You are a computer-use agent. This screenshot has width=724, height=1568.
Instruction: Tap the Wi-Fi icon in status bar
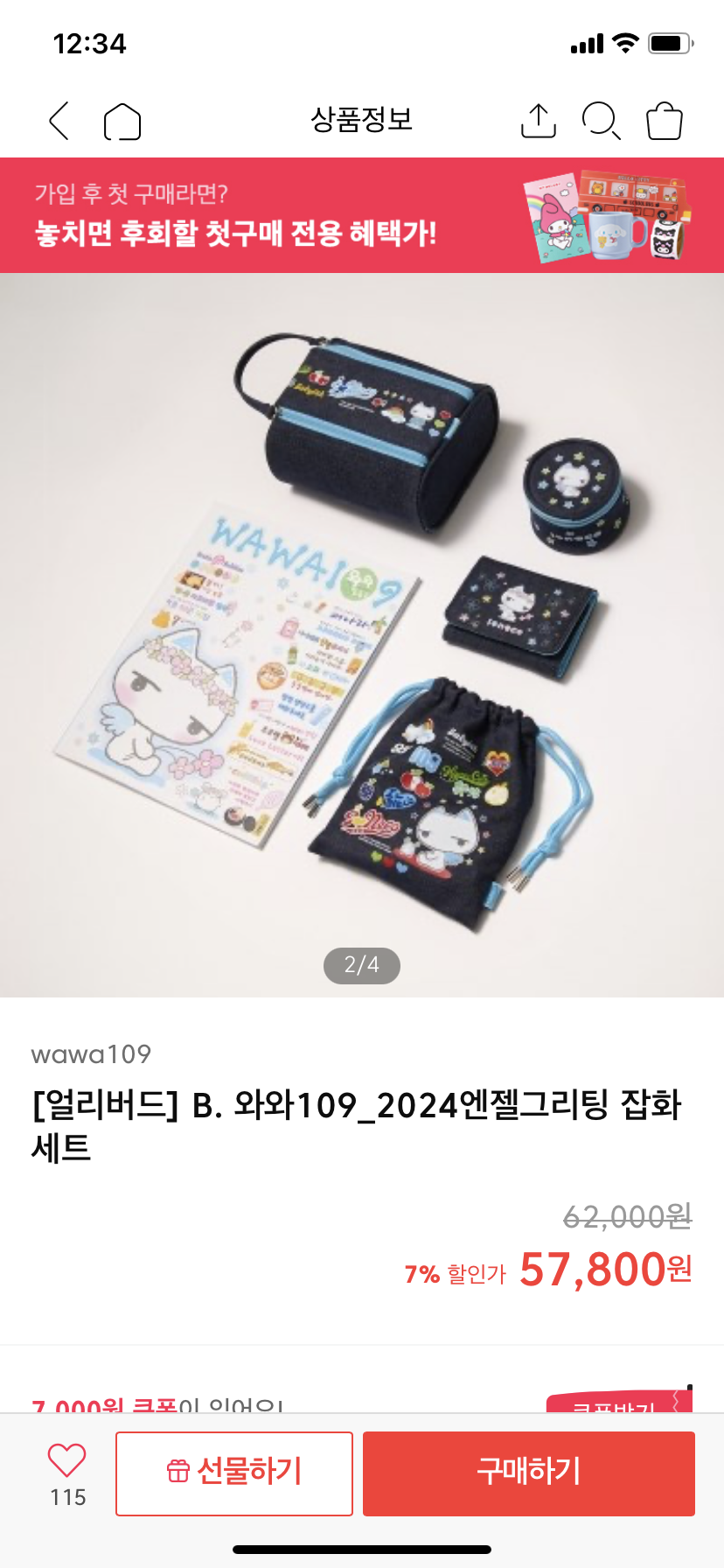tap(628, 41)
